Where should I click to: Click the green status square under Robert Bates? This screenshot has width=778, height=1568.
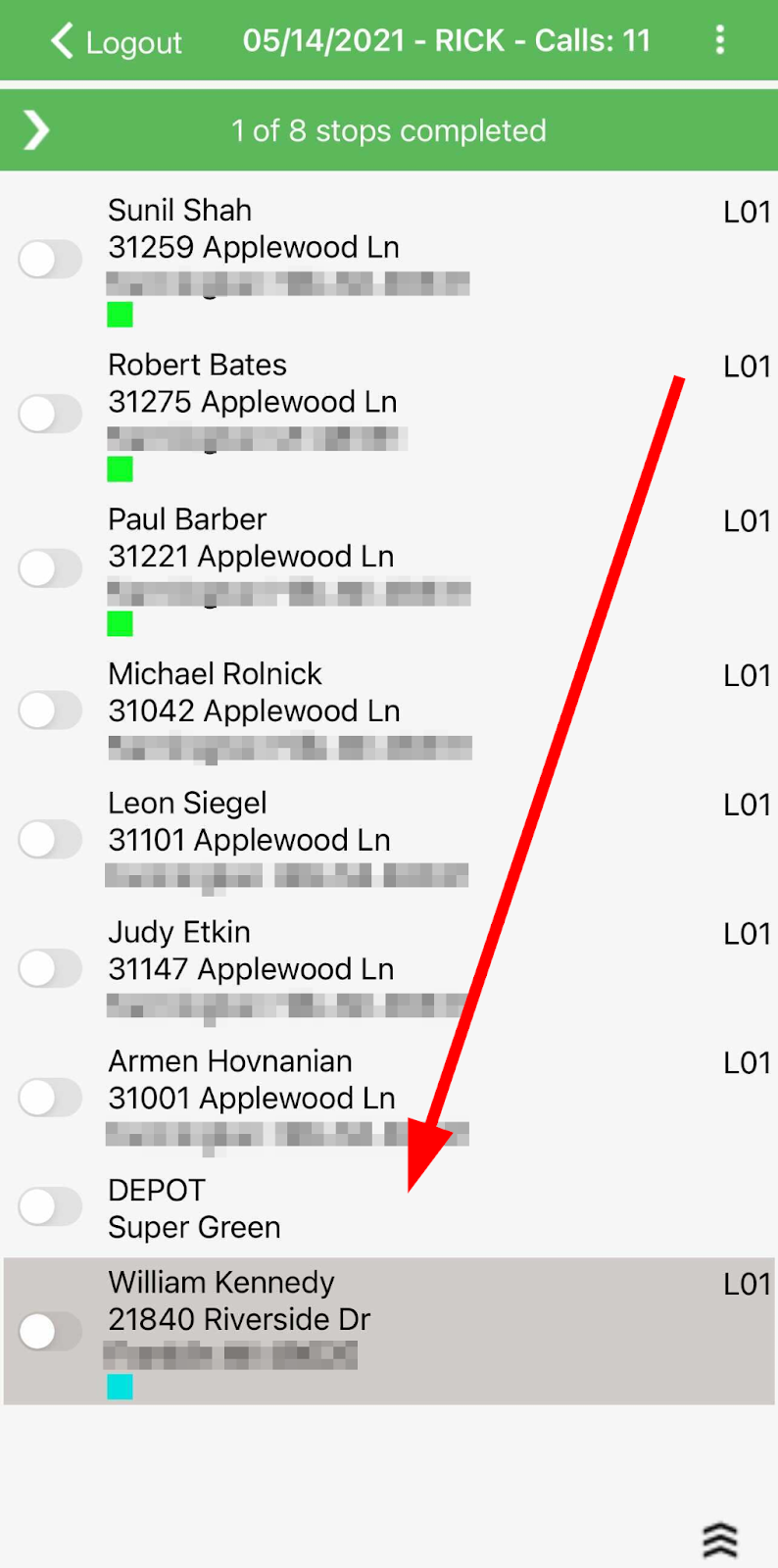[119, 470]
